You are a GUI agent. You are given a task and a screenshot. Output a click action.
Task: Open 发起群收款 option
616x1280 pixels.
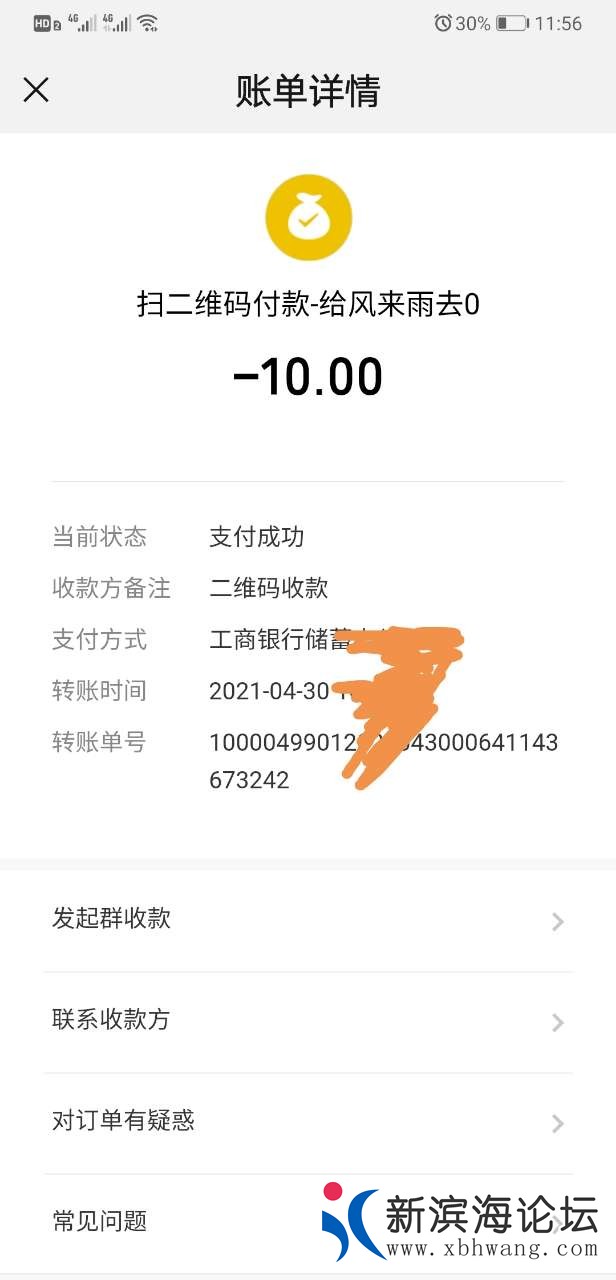[308, 920]
